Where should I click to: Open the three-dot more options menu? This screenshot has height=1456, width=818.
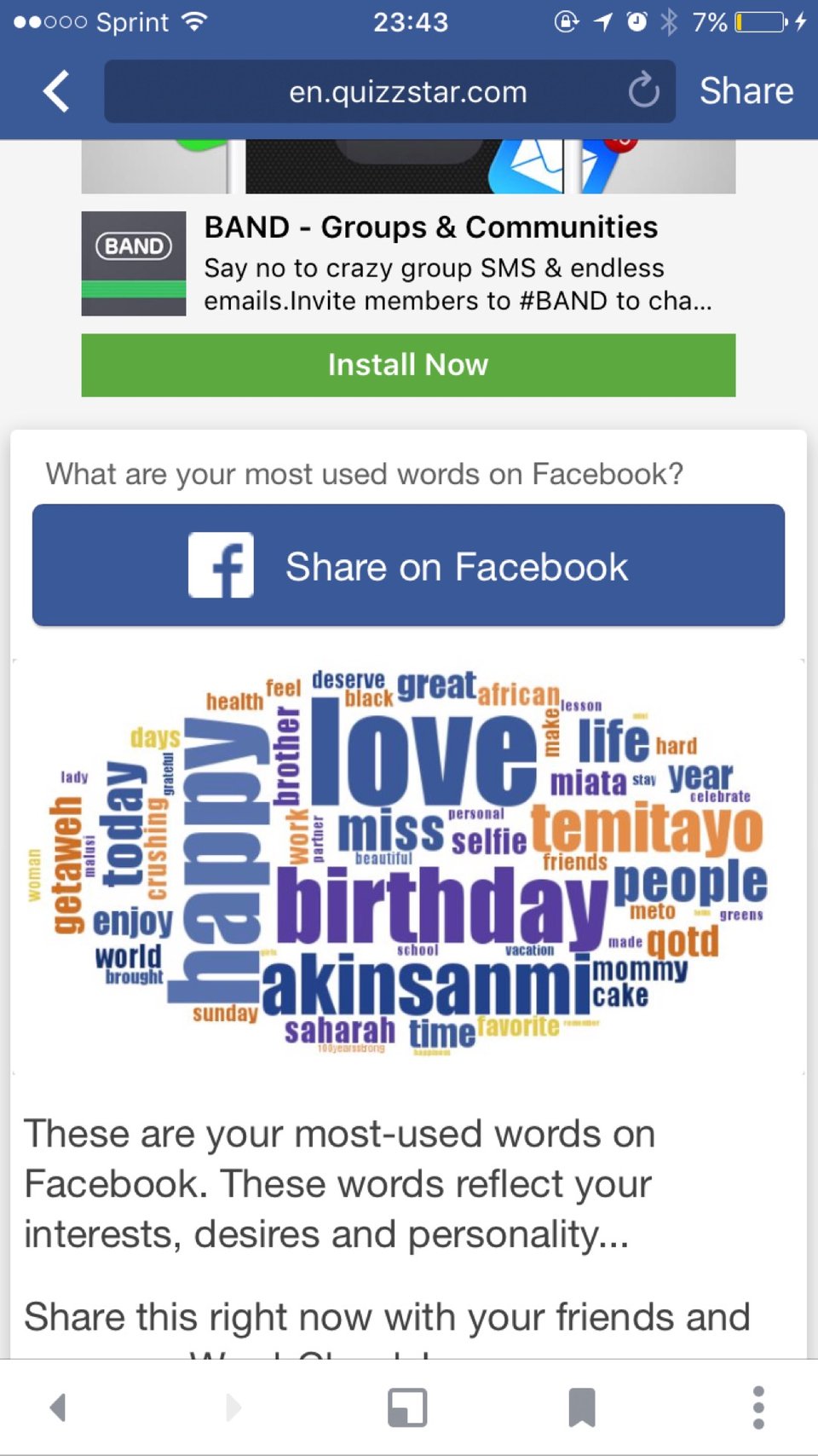point(758,1407)
